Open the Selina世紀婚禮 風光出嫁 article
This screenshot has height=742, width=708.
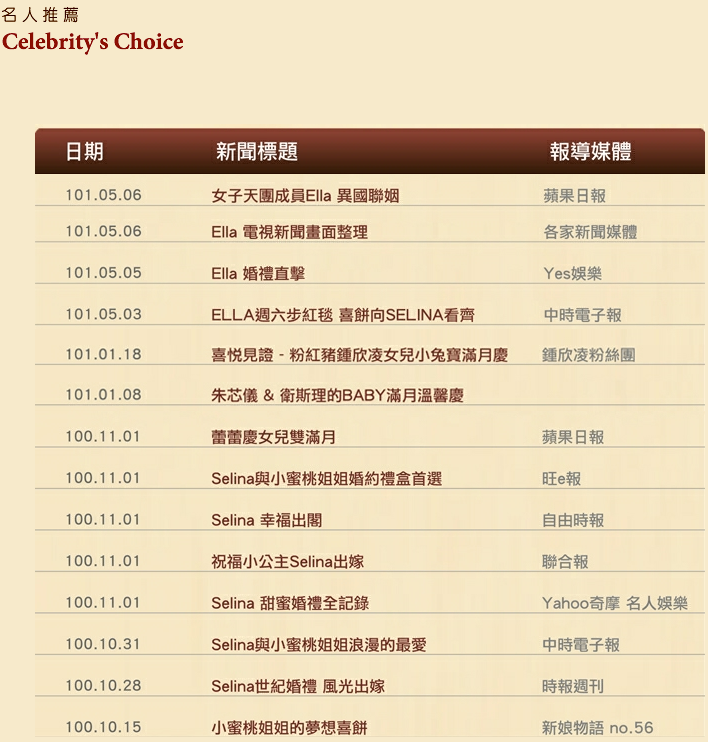click(298, 686)
